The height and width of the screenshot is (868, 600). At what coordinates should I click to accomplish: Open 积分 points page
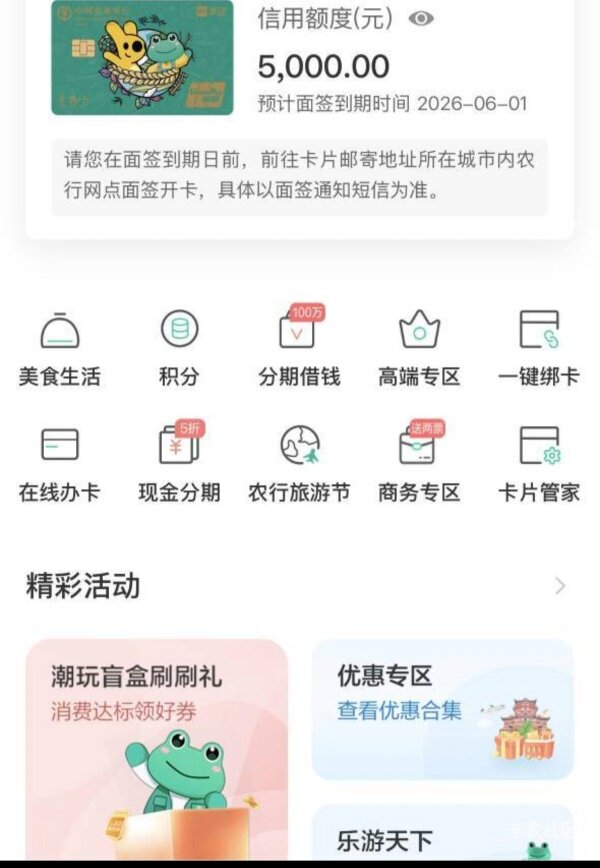[x=179, y=347]
